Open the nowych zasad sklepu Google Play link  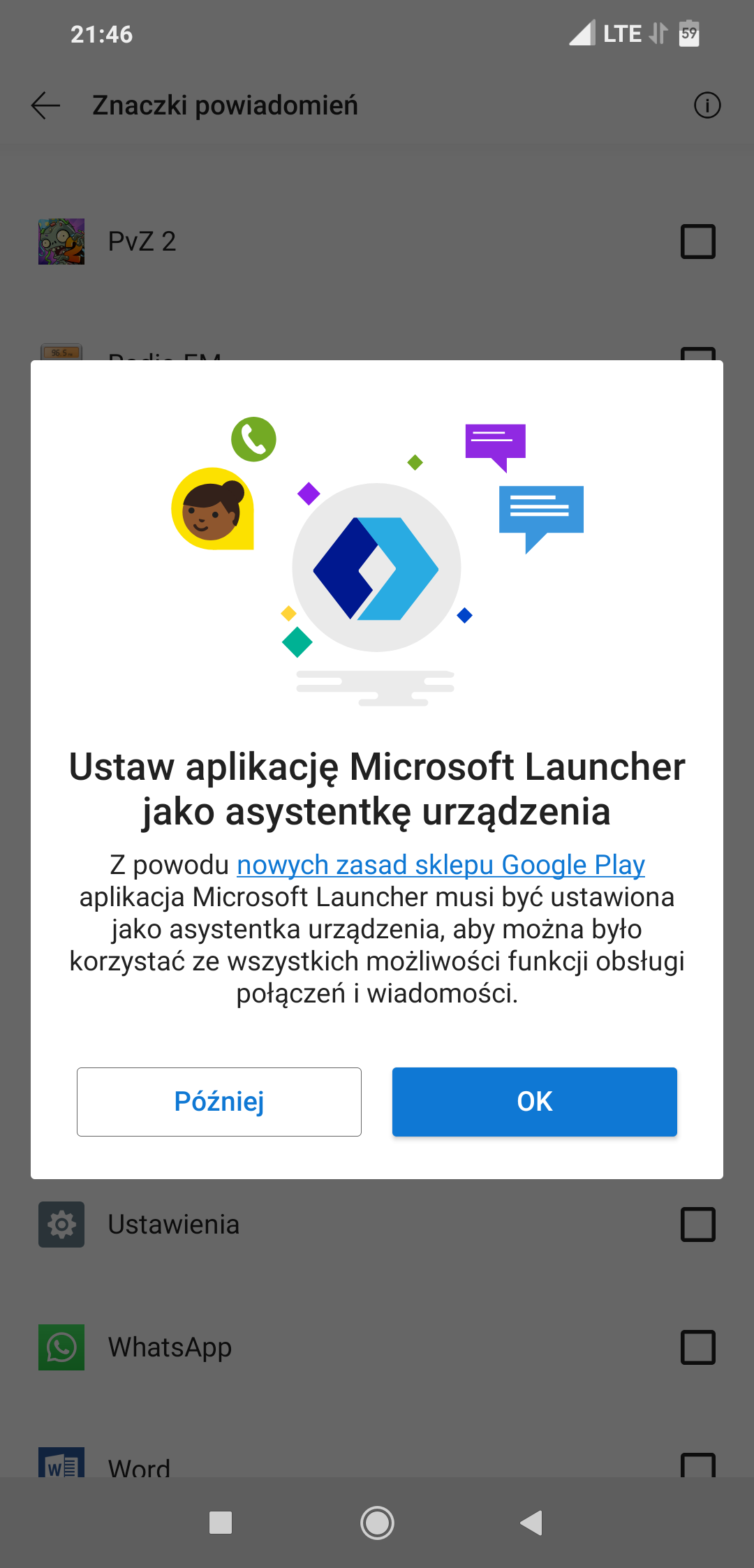pyautogui.click(x=441, y=865)
